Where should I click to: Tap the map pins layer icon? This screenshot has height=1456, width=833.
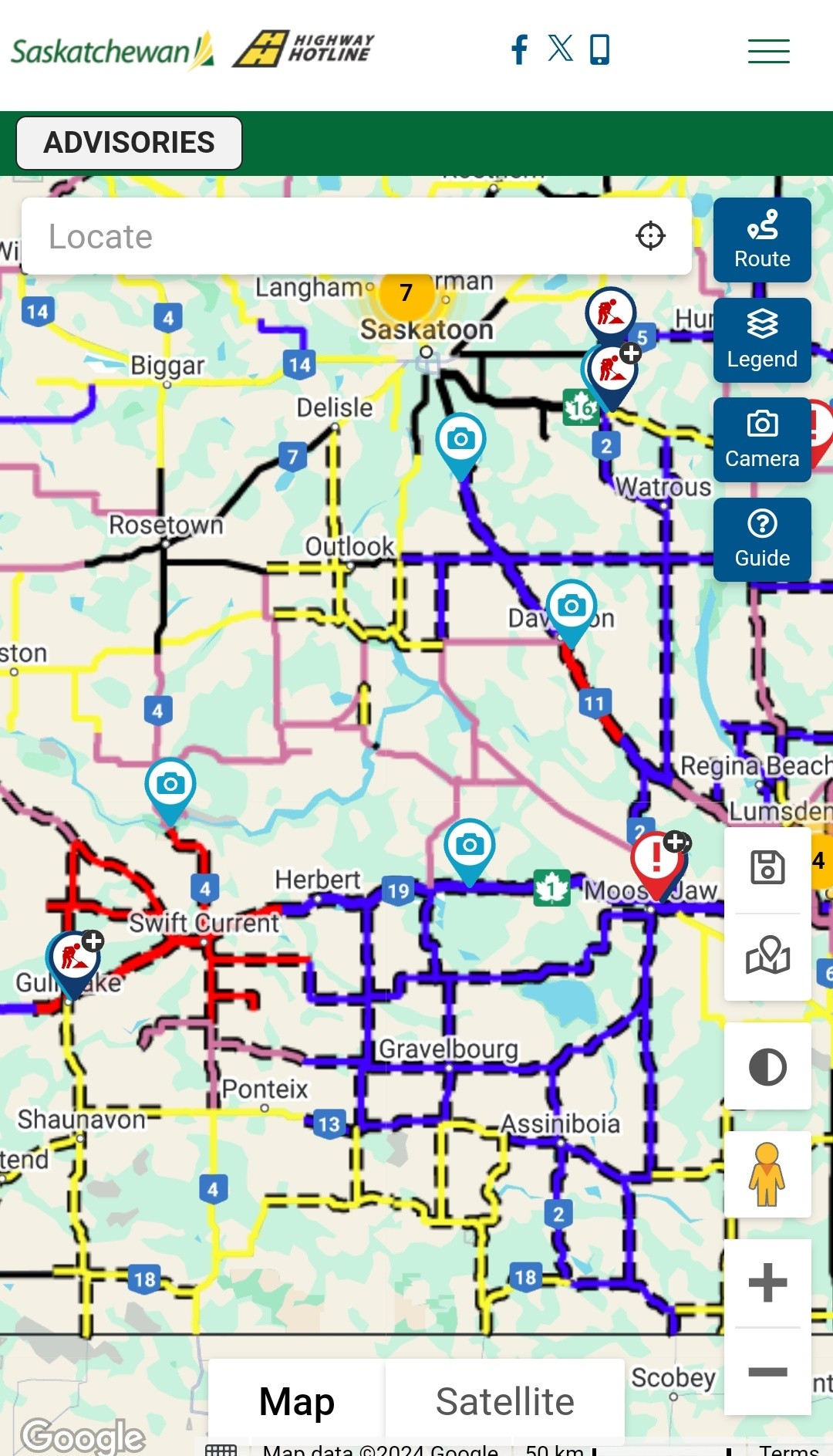[767, 955]
